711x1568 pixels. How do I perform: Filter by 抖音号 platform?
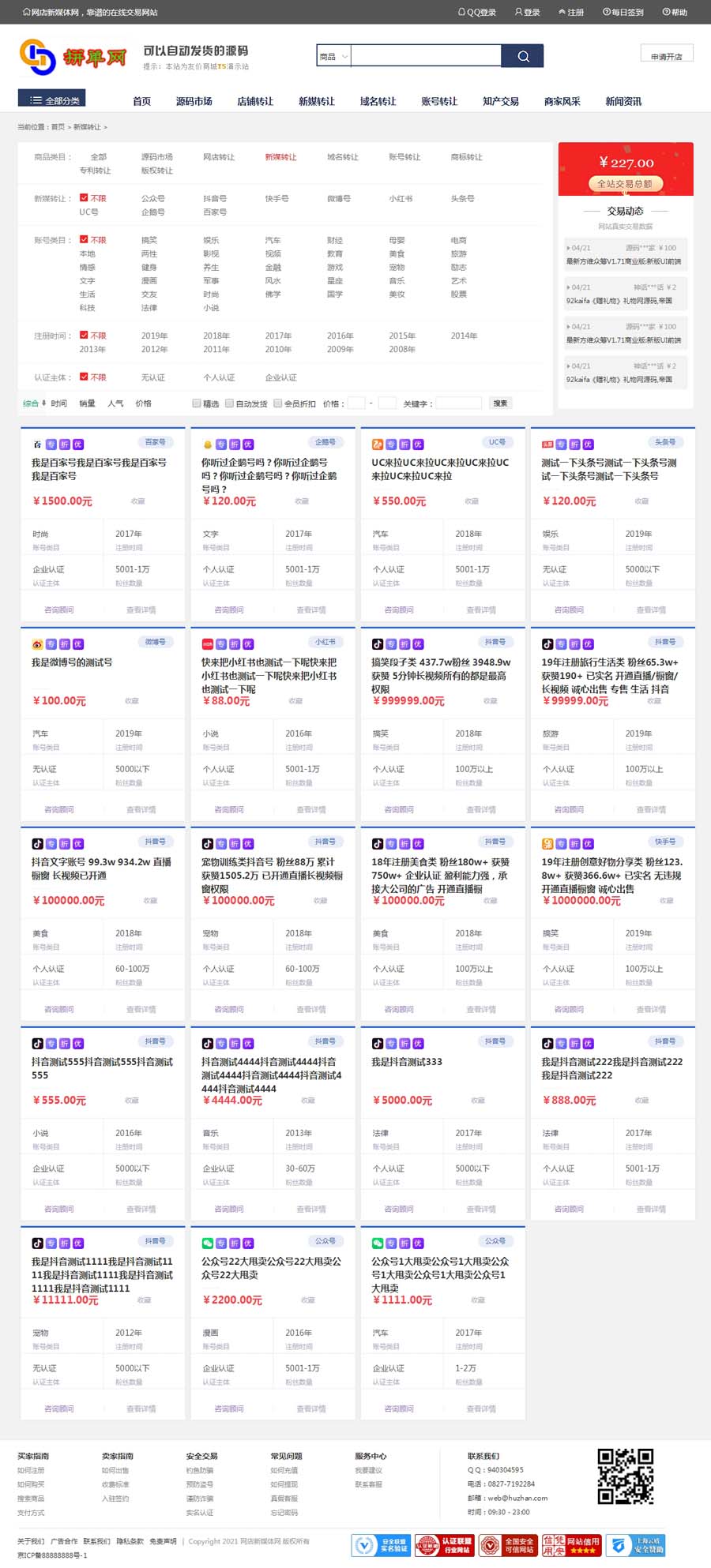click(x=215, y=199)
